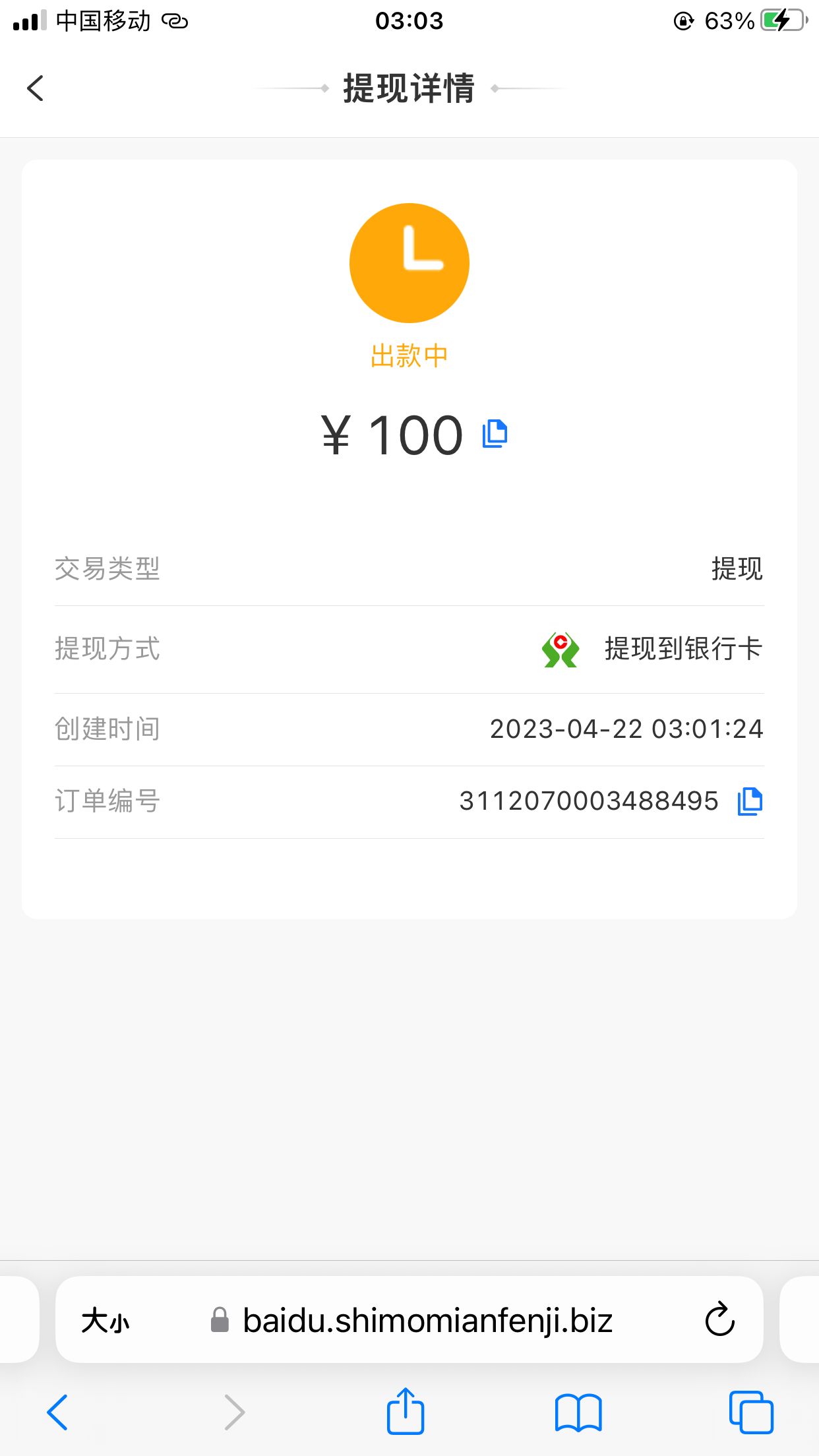Copy the ¥100 withdrawal amount
This screenshot has width=819, height=1456.
495,434
